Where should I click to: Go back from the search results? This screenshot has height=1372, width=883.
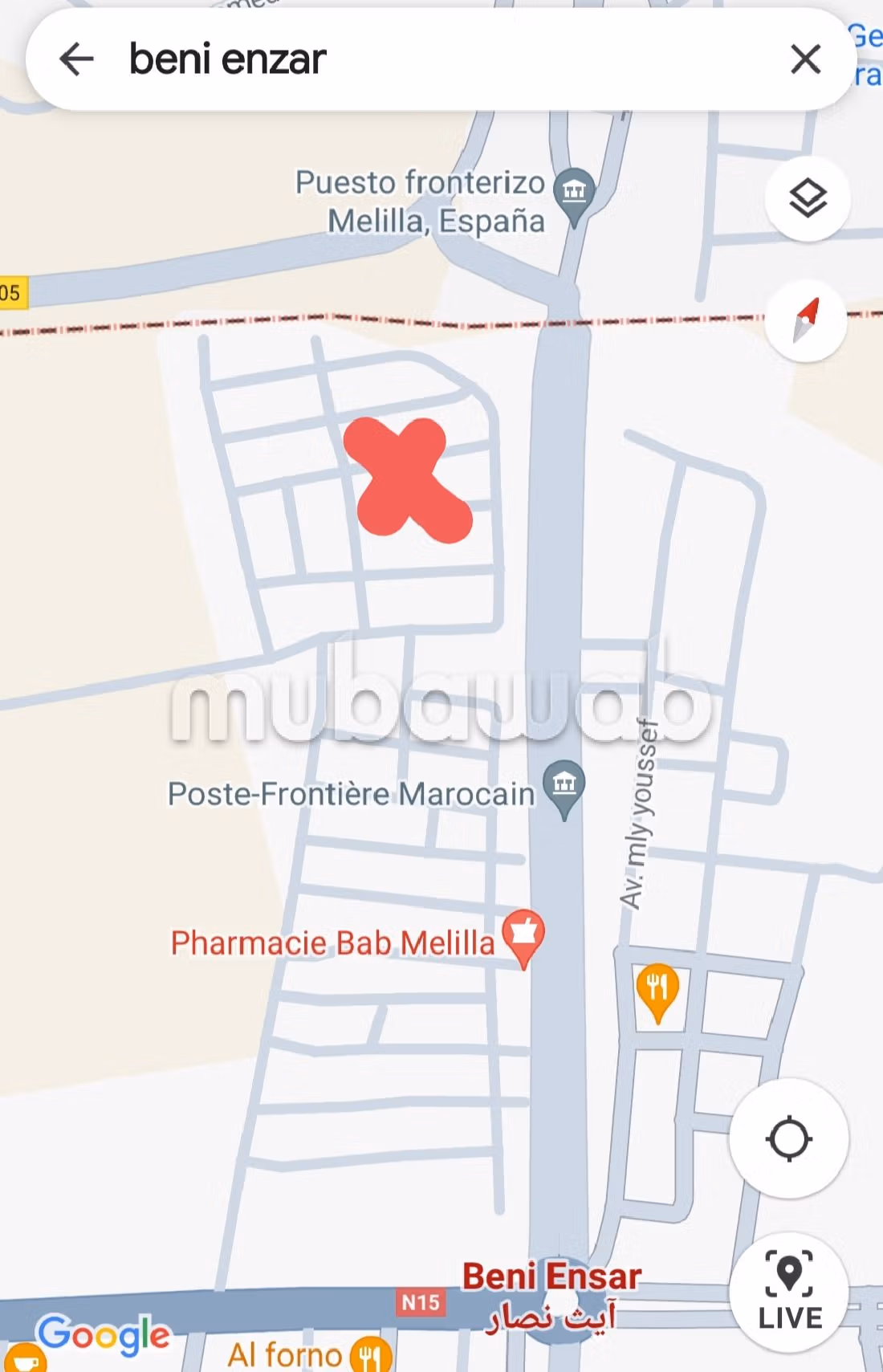(77, 59)
